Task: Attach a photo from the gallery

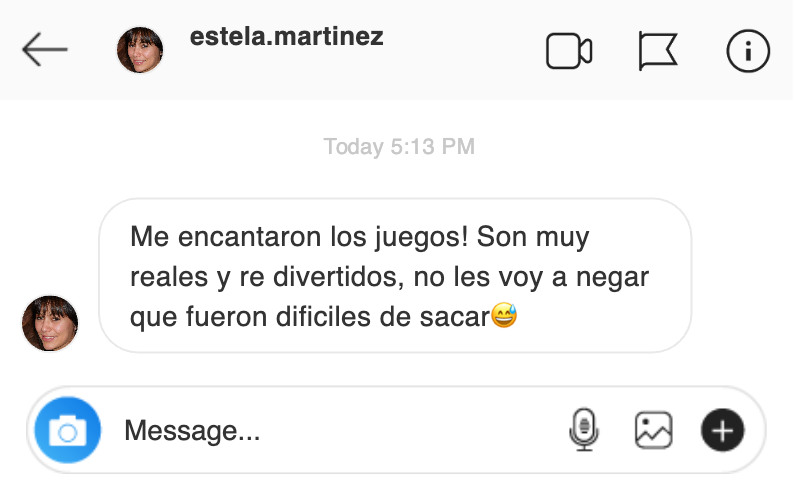Action: (x=653, y=431)
